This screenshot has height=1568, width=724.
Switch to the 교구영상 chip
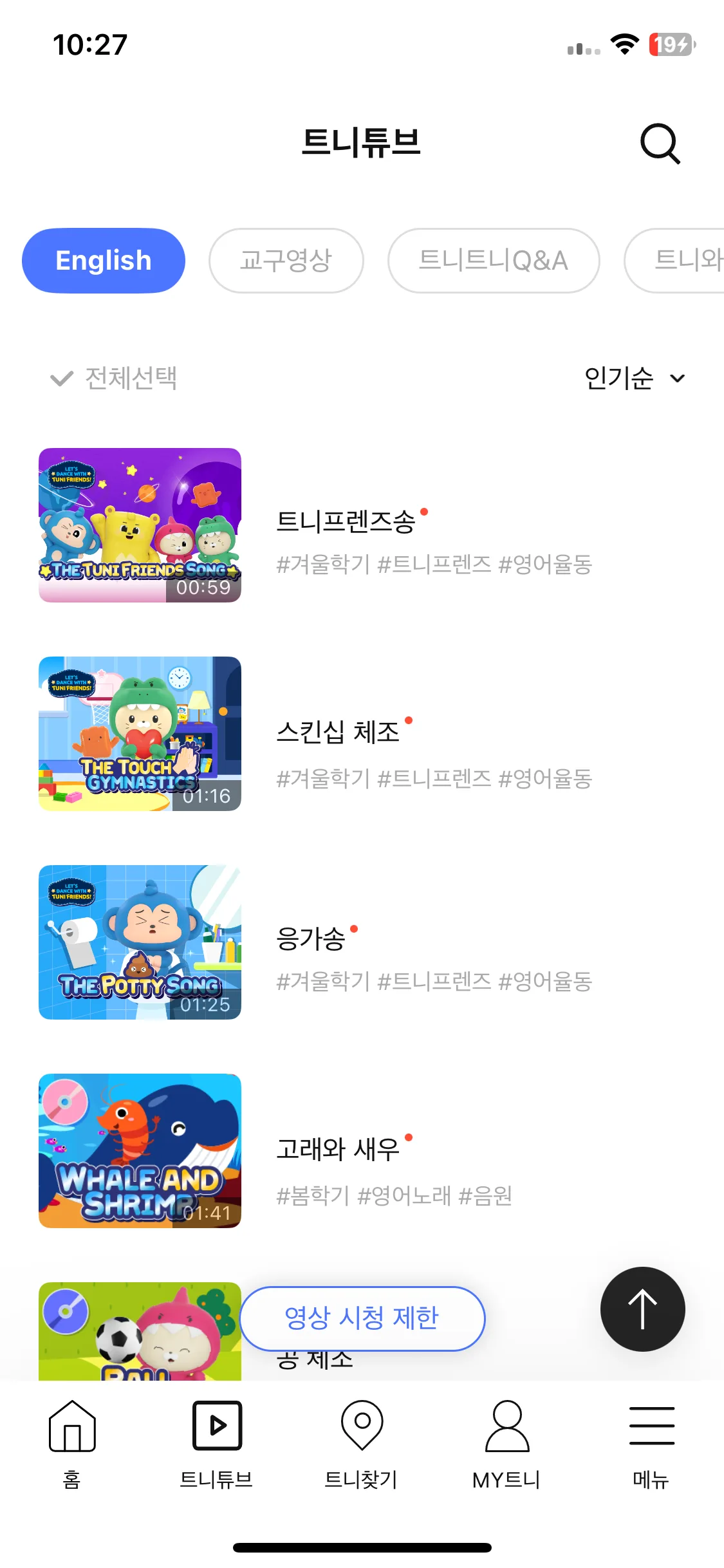pos(286,261)
